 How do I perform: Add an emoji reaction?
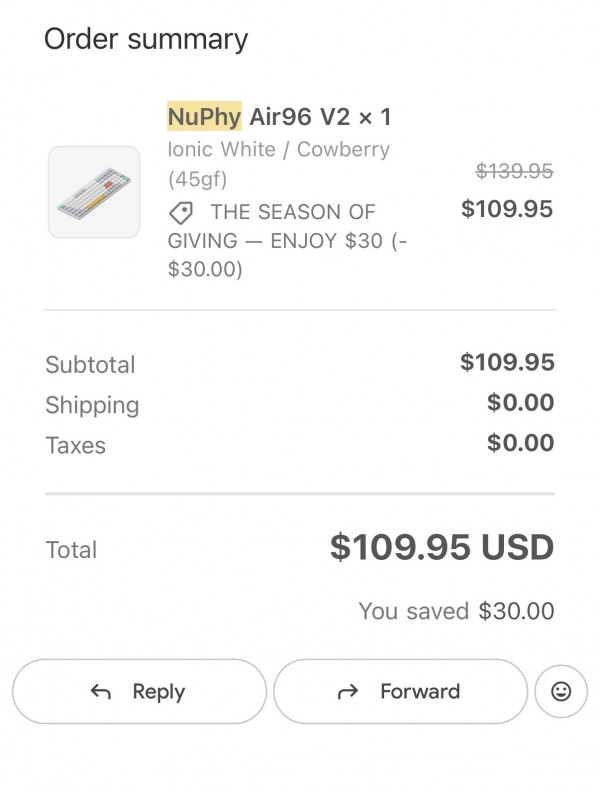(x=561, y=691)
